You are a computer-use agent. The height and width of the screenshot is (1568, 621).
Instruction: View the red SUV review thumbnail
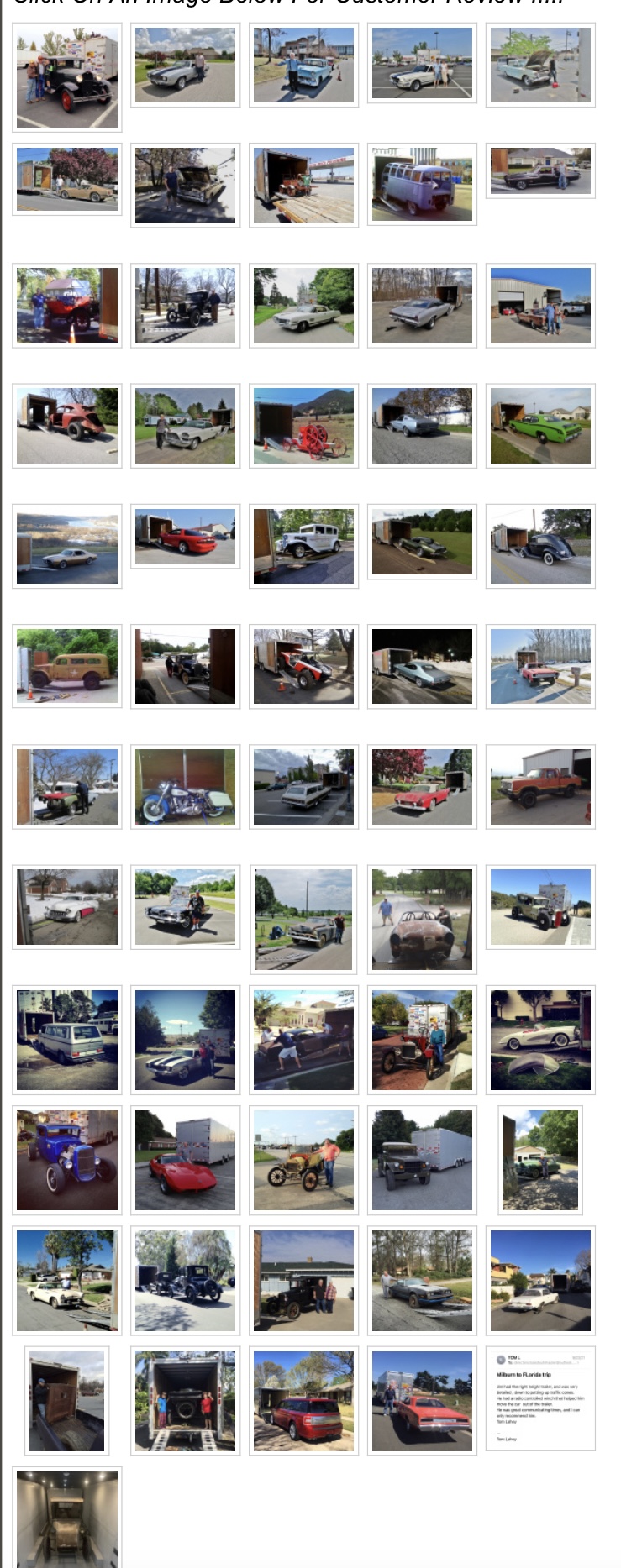(303, 1401)
